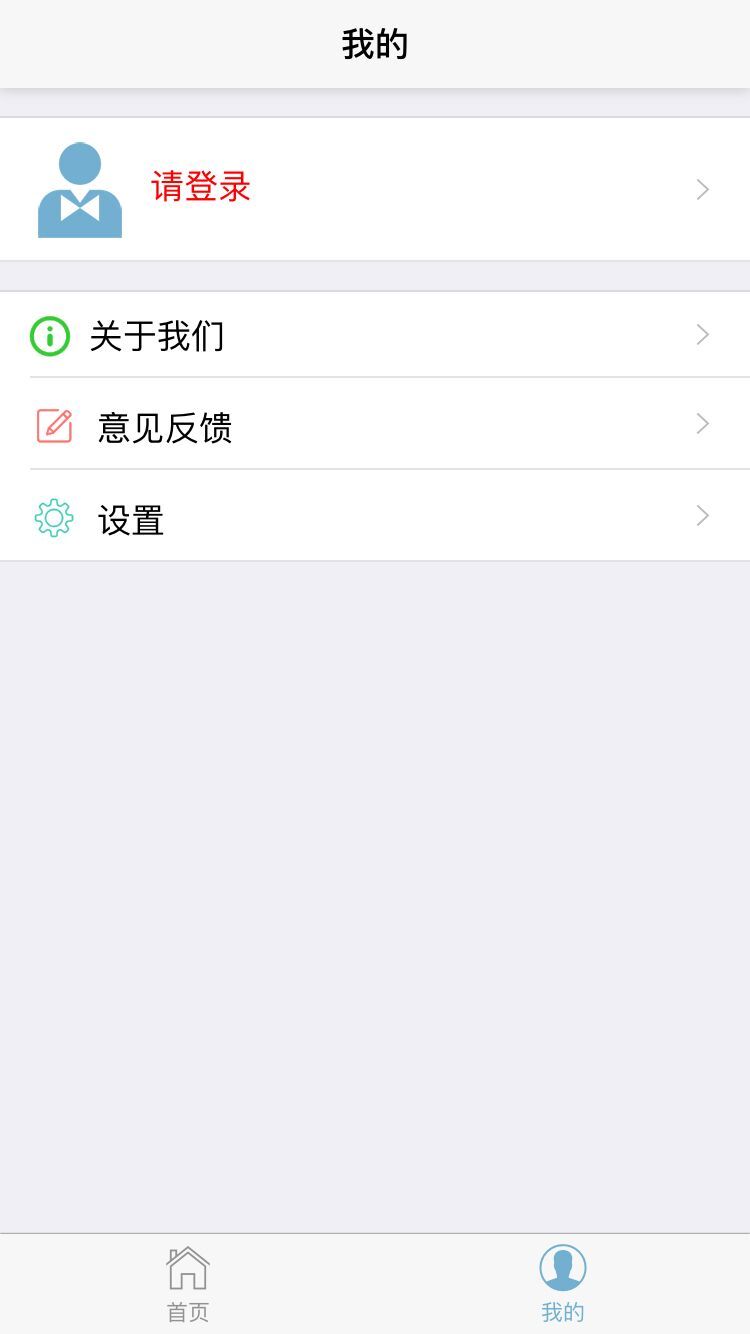The width and height of the screenshot is (750, 1334).
Task: Click the profile picture placeholder to log in
Action: pos(80,189)
